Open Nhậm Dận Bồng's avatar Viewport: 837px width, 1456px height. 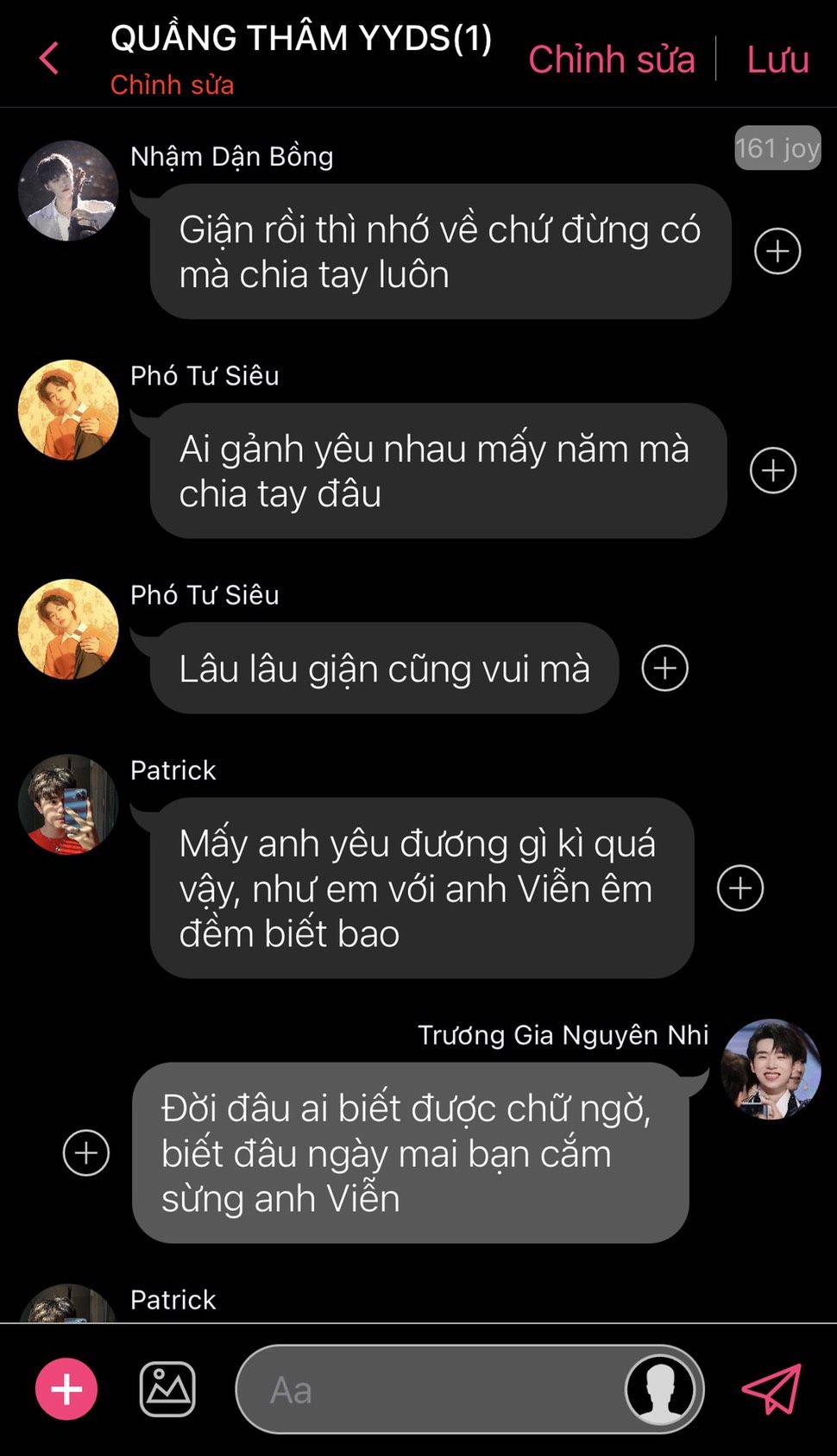point(68,191)
